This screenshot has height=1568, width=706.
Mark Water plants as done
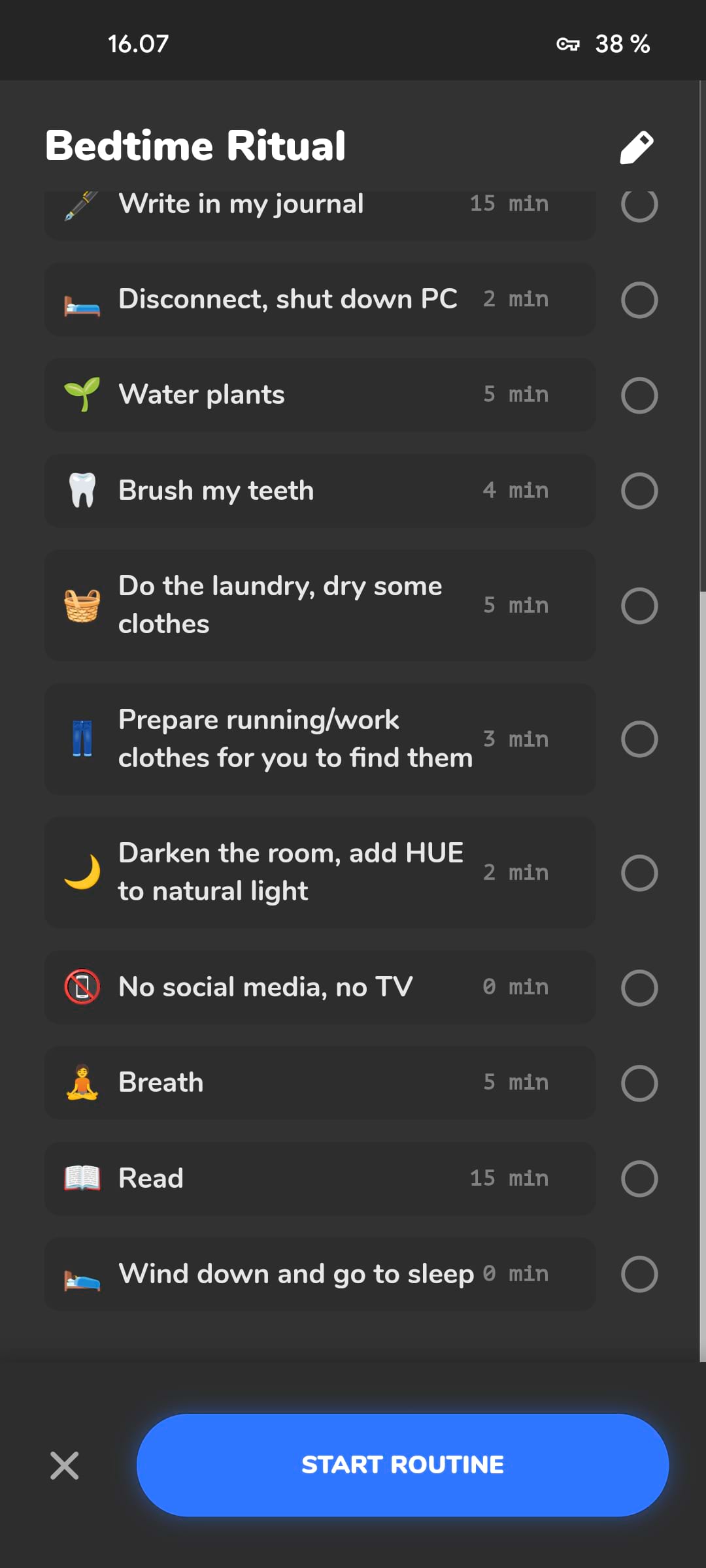[x=639, y=395]
